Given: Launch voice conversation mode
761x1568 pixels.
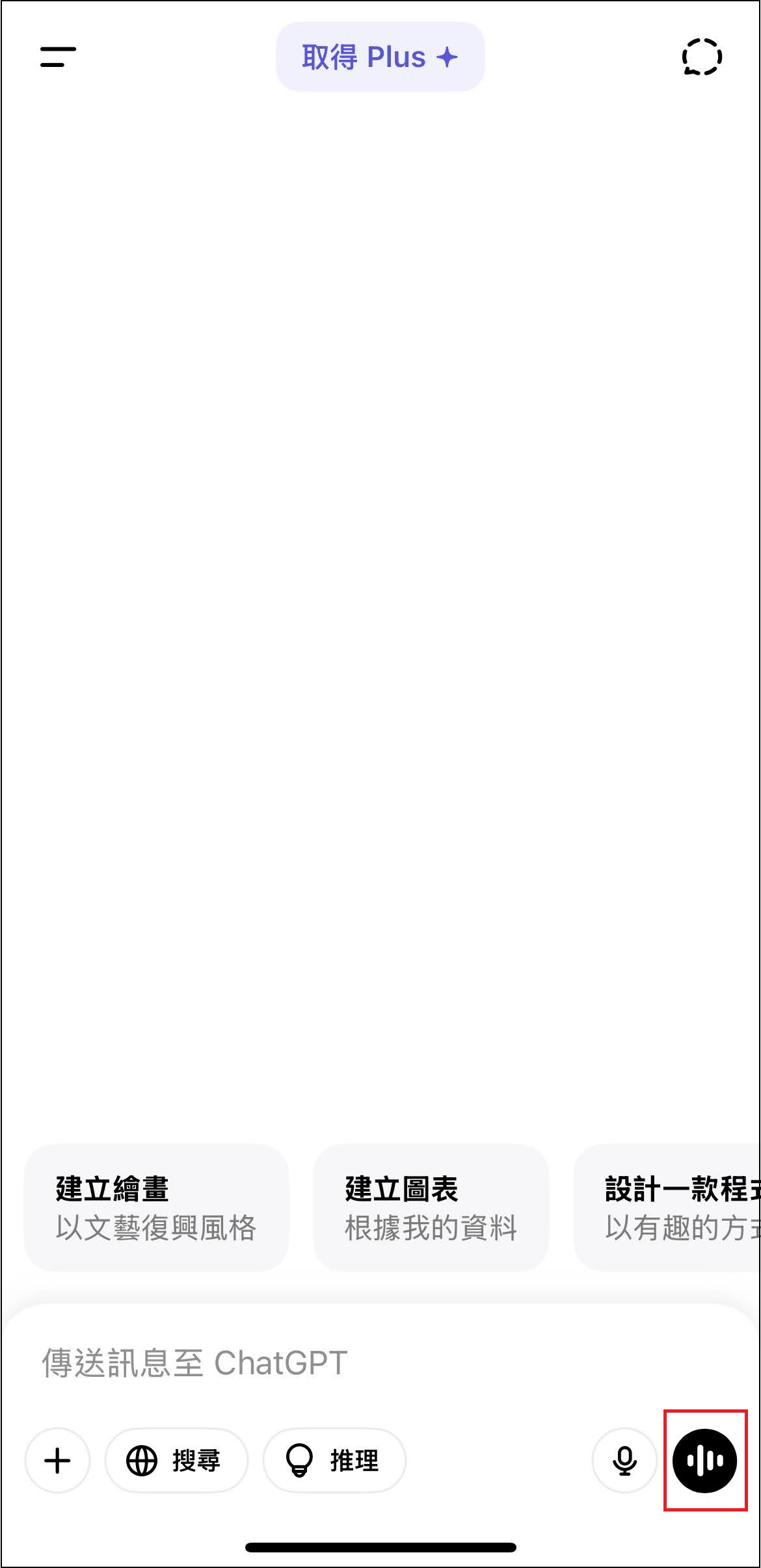Looking at the screenshot, I should click(704, 1461).
